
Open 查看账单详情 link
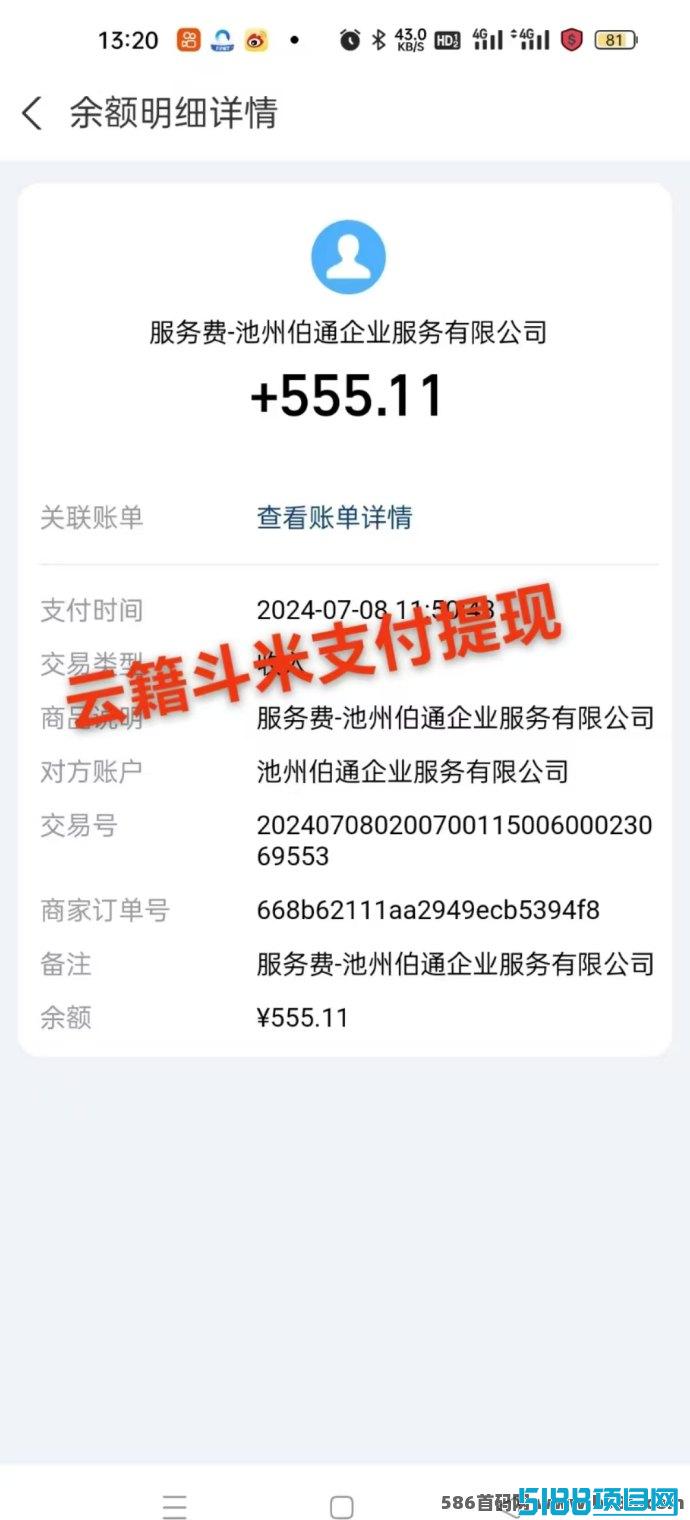coord(334,517)
